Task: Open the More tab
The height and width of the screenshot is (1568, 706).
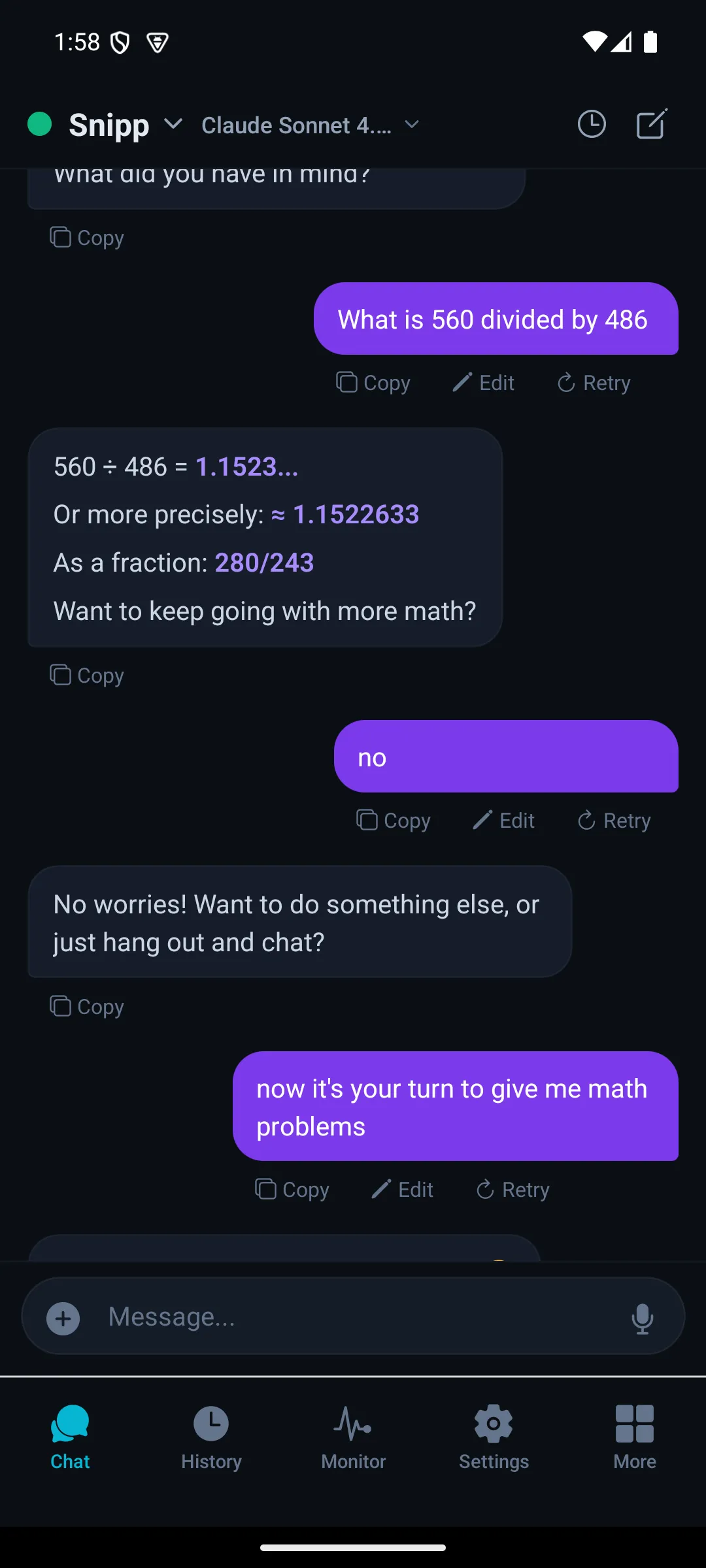Action: point(635,1437)
